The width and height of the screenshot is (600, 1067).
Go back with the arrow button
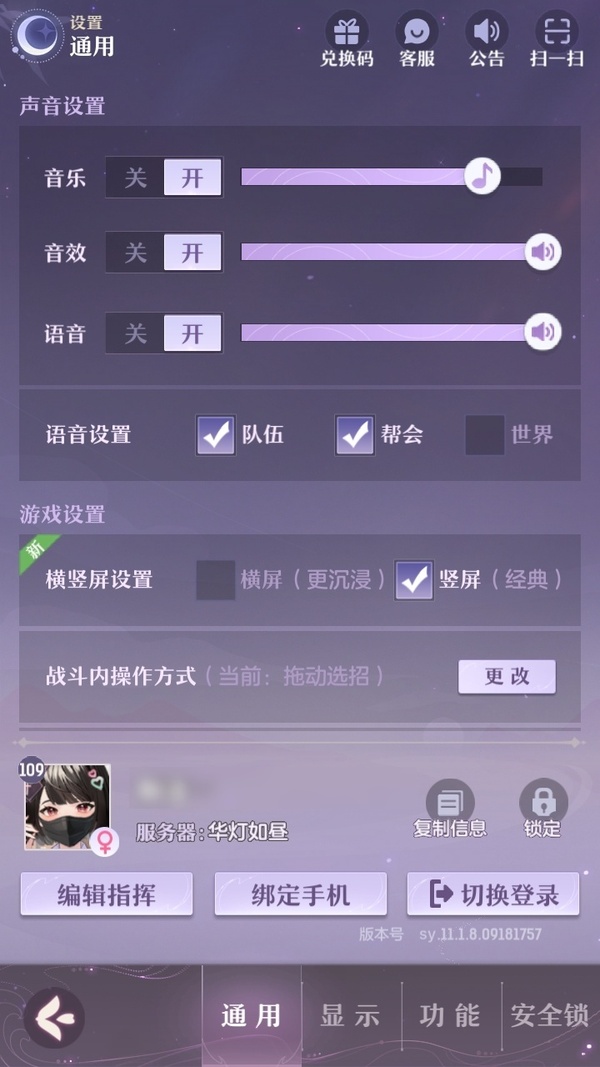click(54, 1018)
